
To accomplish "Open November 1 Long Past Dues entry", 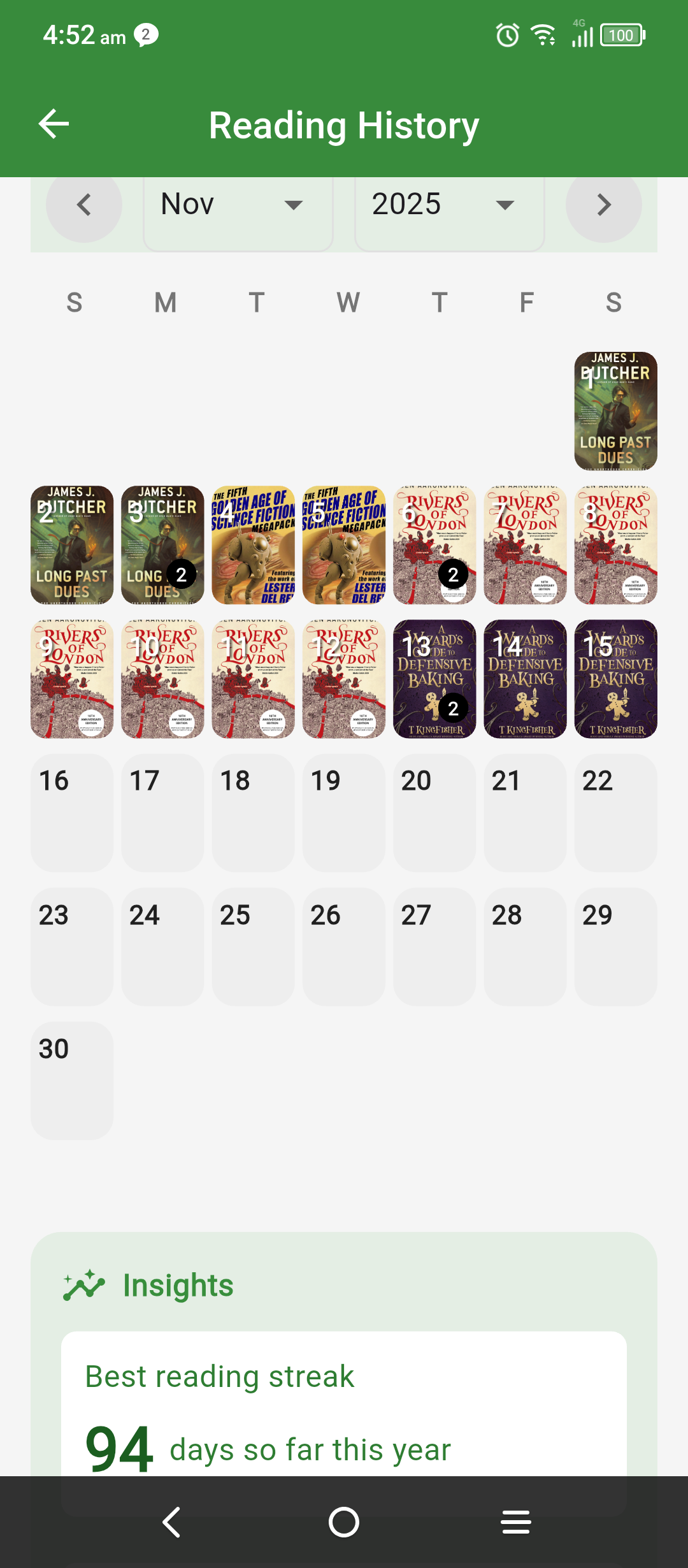I will point(615,411).
